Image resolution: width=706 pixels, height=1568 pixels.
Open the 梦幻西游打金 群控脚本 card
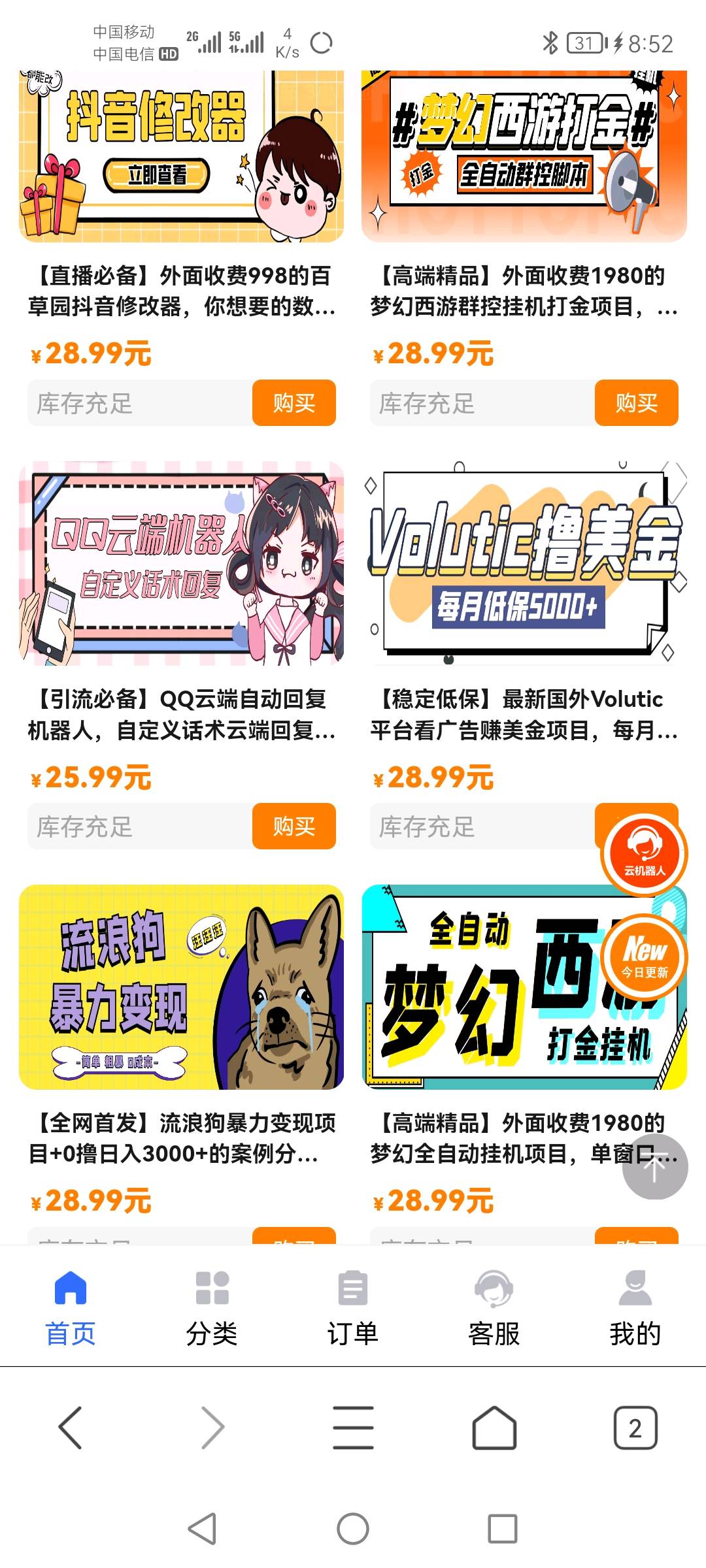[524, 157]
